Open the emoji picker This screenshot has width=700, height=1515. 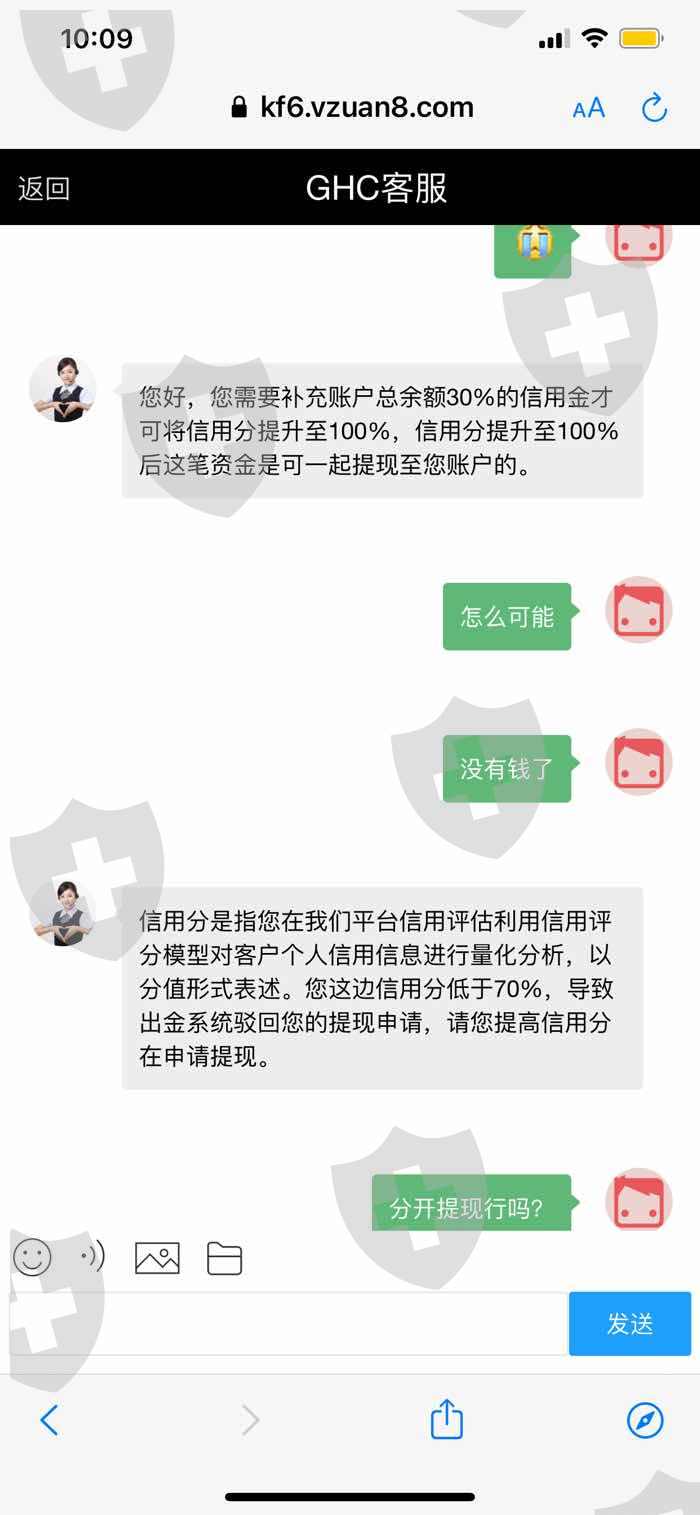pos(32,1257)
